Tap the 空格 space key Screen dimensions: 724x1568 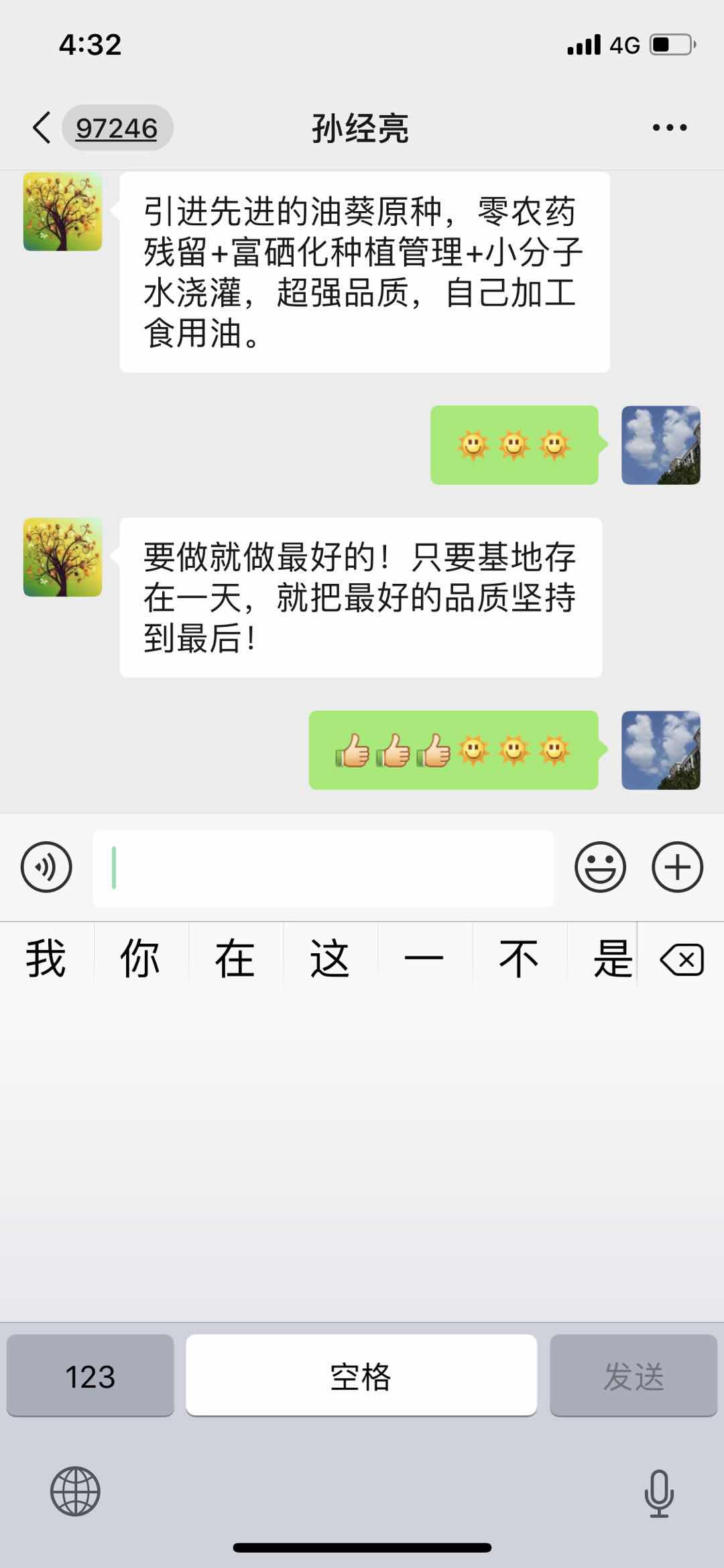pos(361,1376)
